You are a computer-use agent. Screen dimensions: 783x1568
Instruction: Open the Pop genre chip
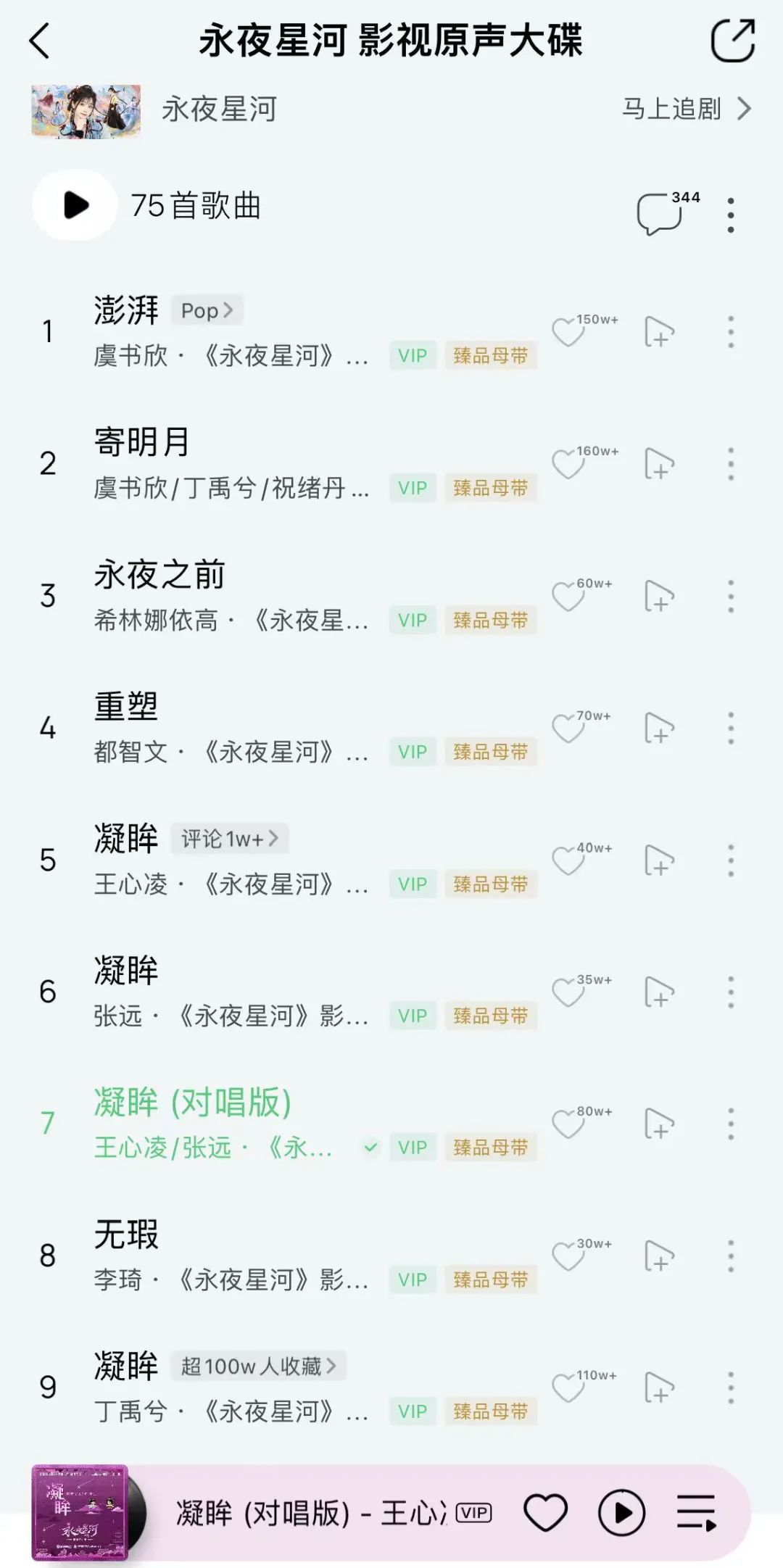coord(207,311)
